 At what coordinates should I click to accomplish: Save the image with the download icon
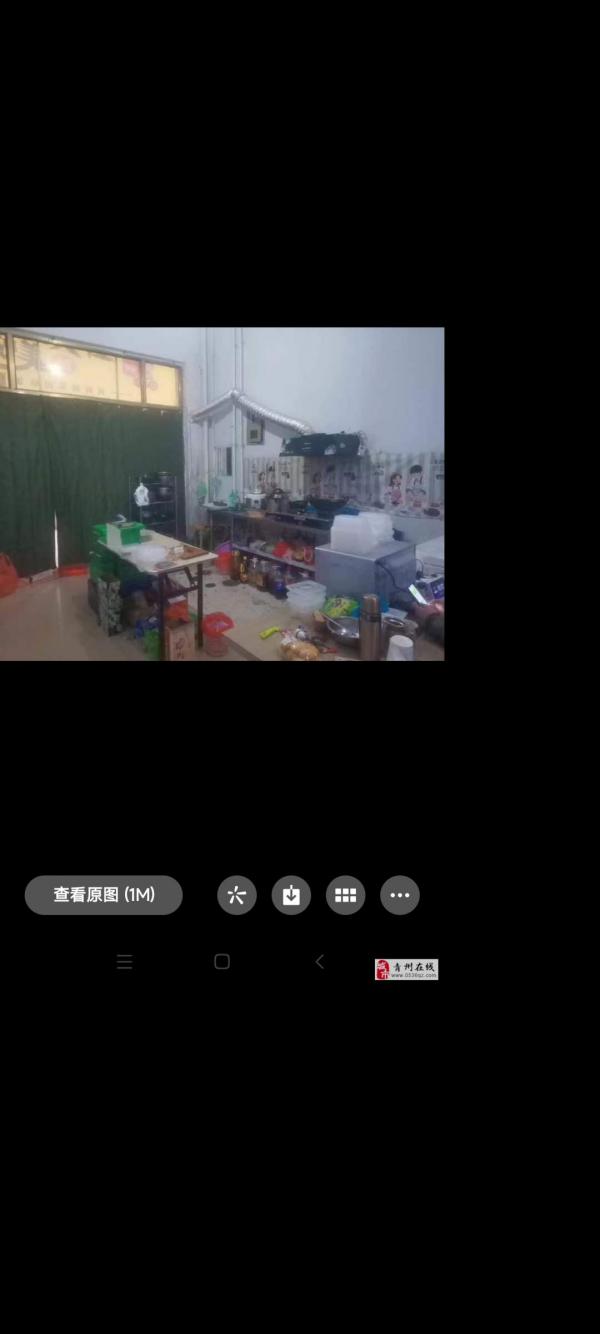click(291, 895)
